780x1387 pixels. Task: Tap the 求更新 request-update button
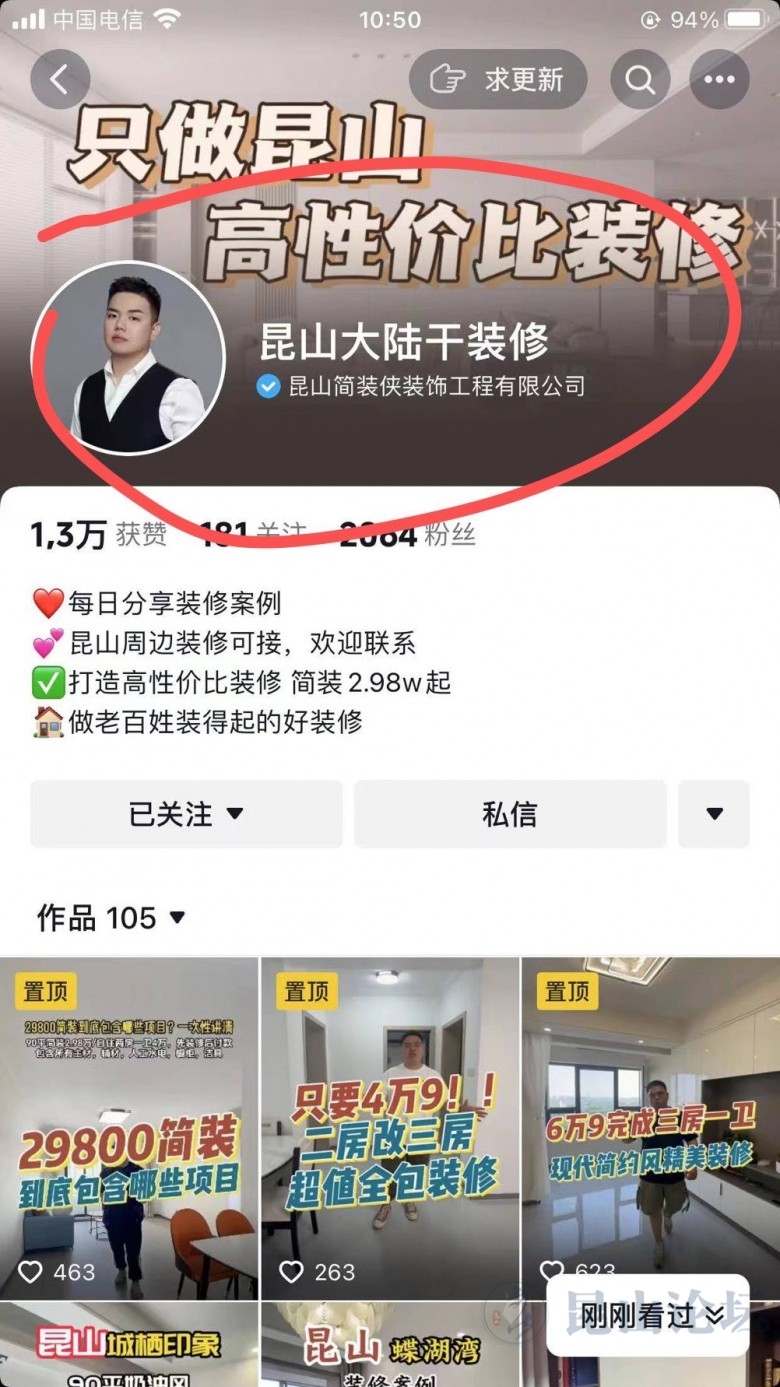pyautogui.click(x=497, y=80)
